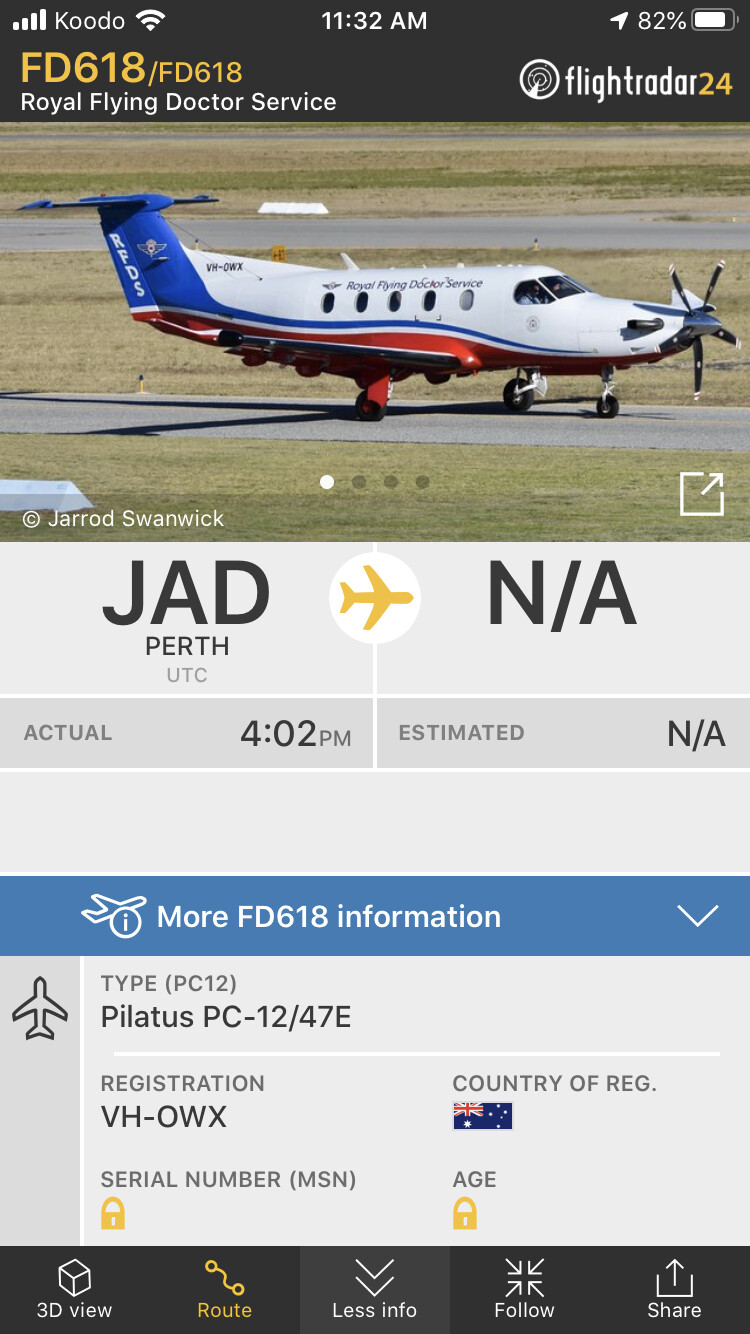Unlock the aircraft age field

tap(465, 1214)
